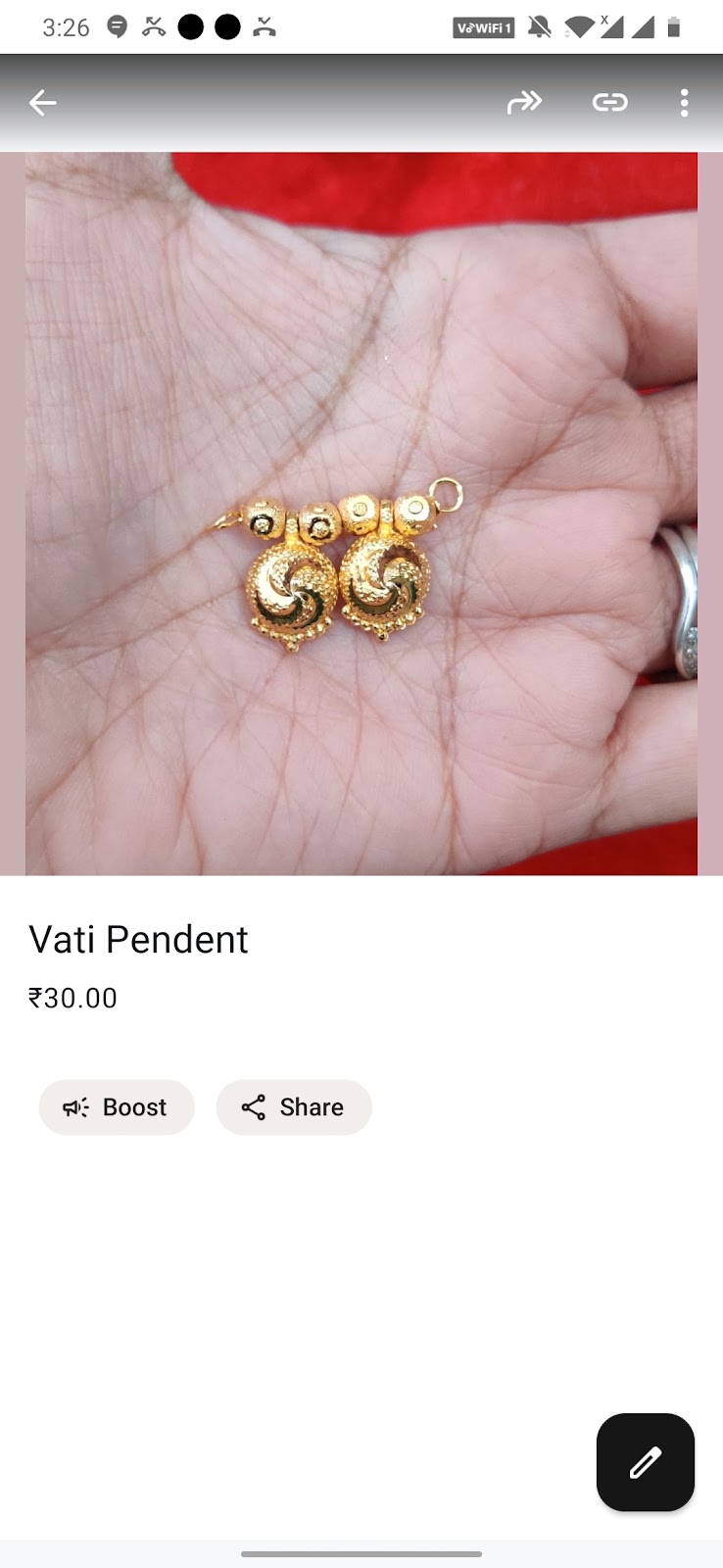Copy the product link icon

609,102
